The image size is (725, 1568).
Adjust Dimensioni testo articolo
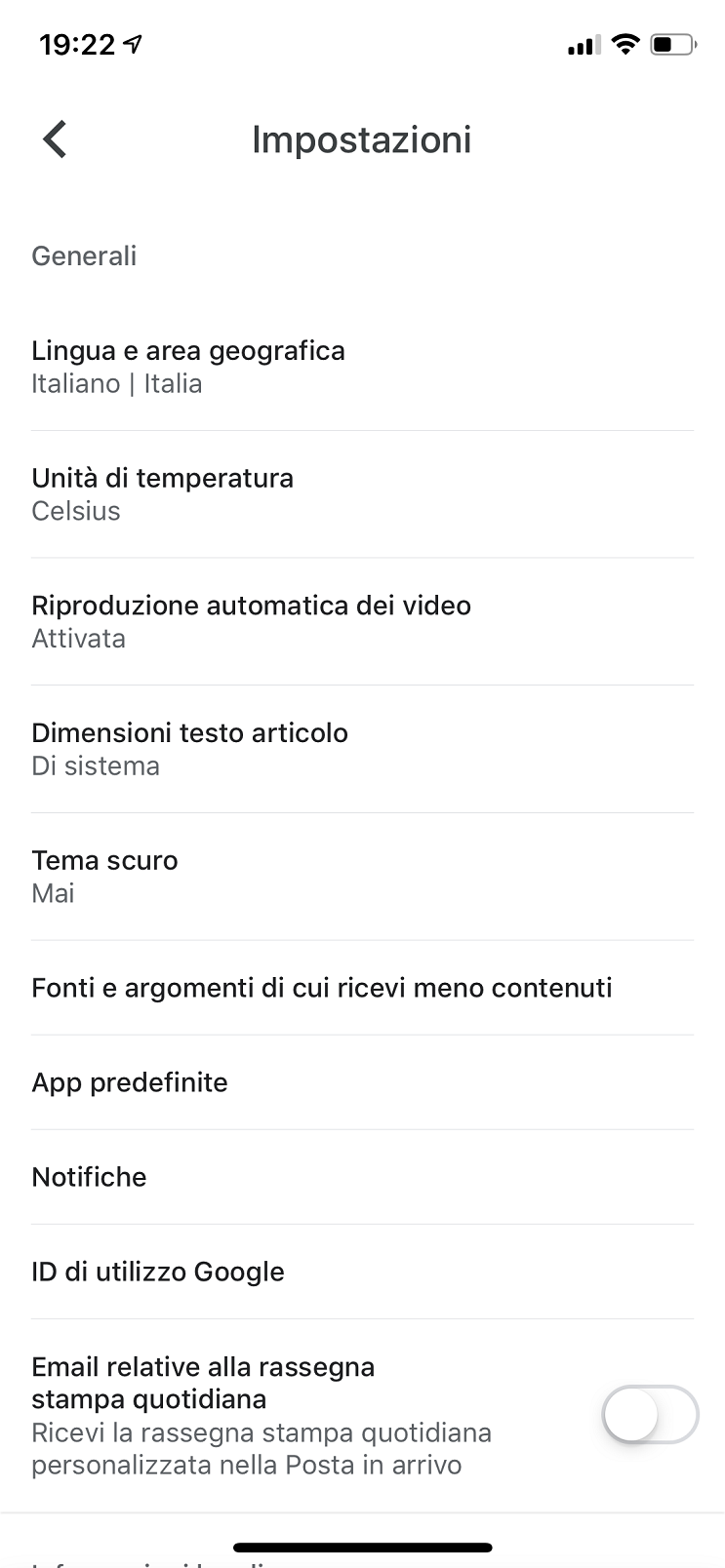pyautogui.click(x=361, y=749)
